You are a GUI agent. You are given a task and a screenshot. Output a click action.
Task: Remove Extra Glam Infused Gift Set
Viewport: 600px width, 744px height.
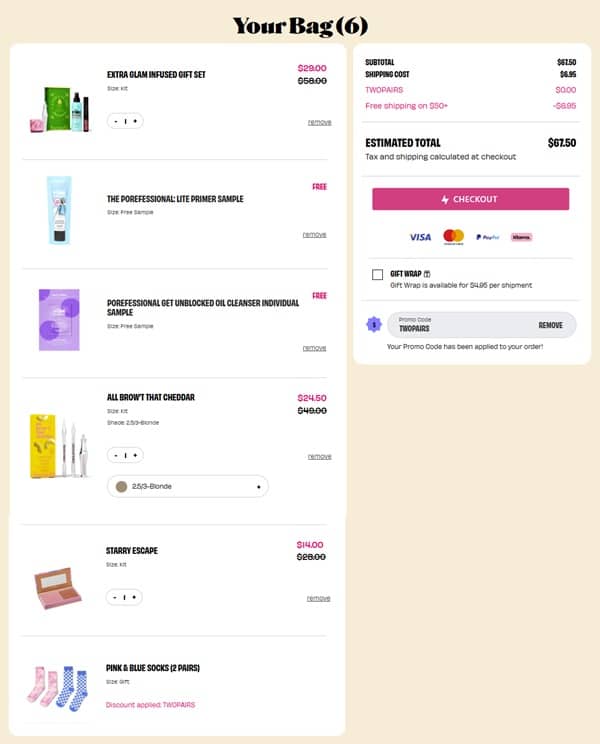319,122
